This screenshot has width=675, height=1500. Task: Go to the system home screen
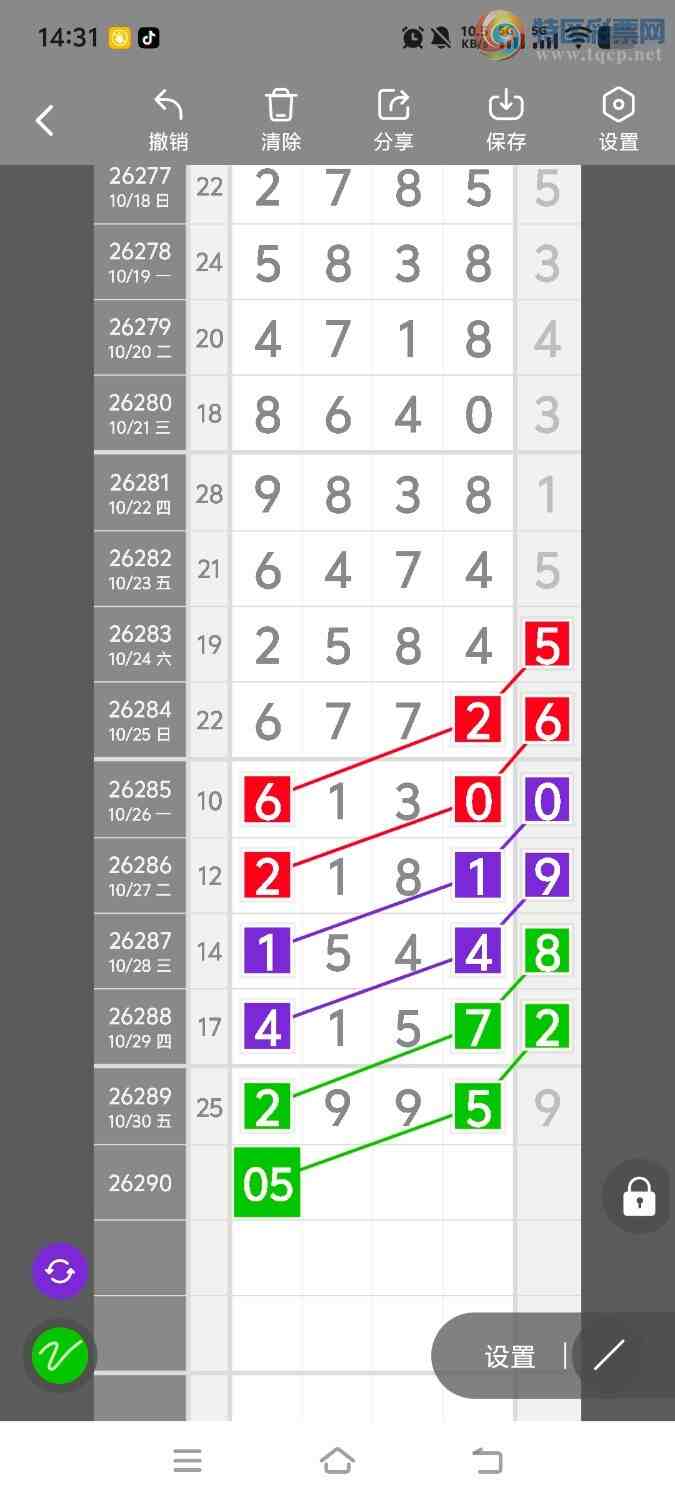click(x=337, y=1461)
